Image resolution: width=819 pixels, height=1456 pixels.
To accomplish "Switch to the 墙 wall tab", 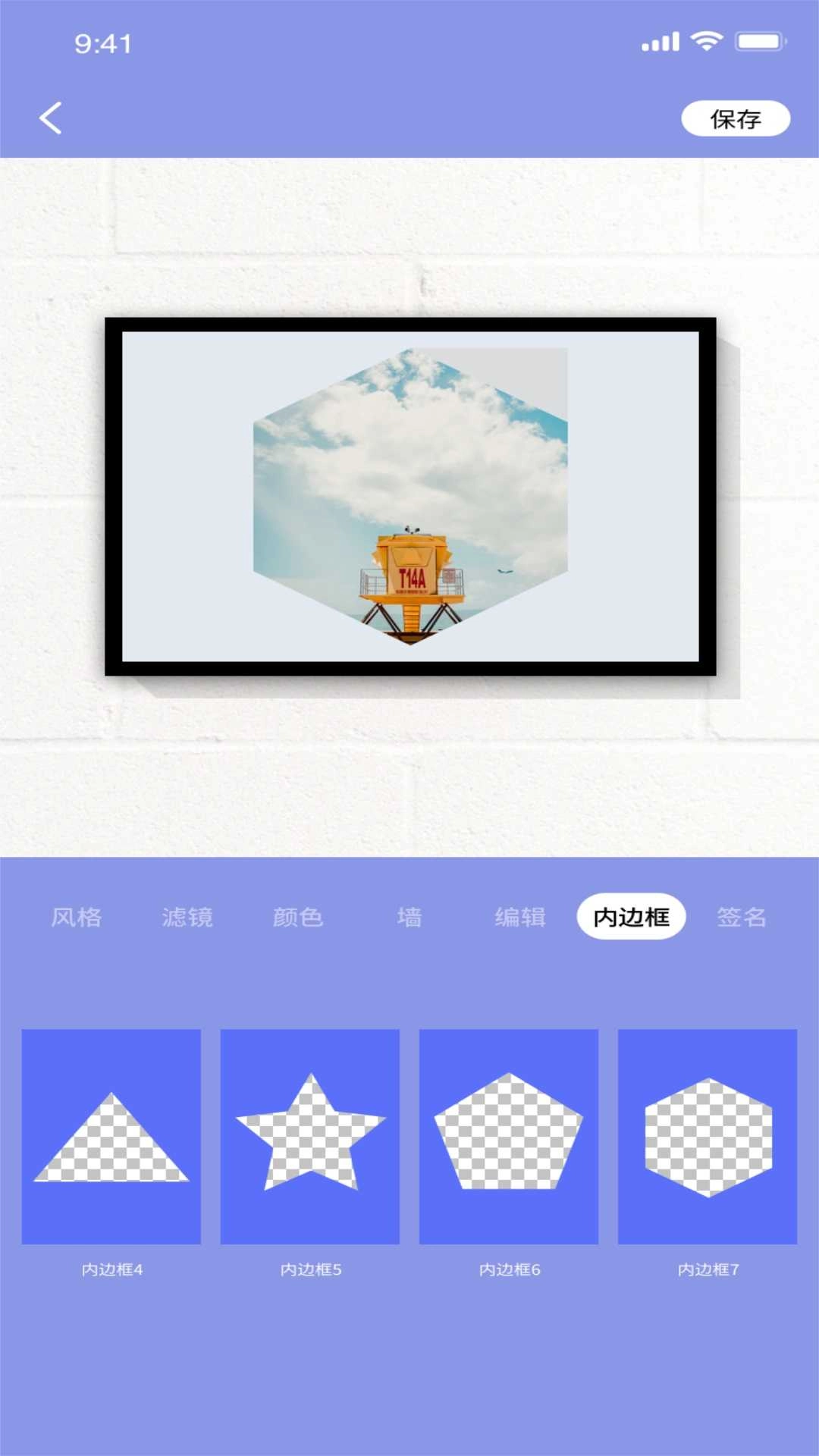I will click(x=409, y=917).
